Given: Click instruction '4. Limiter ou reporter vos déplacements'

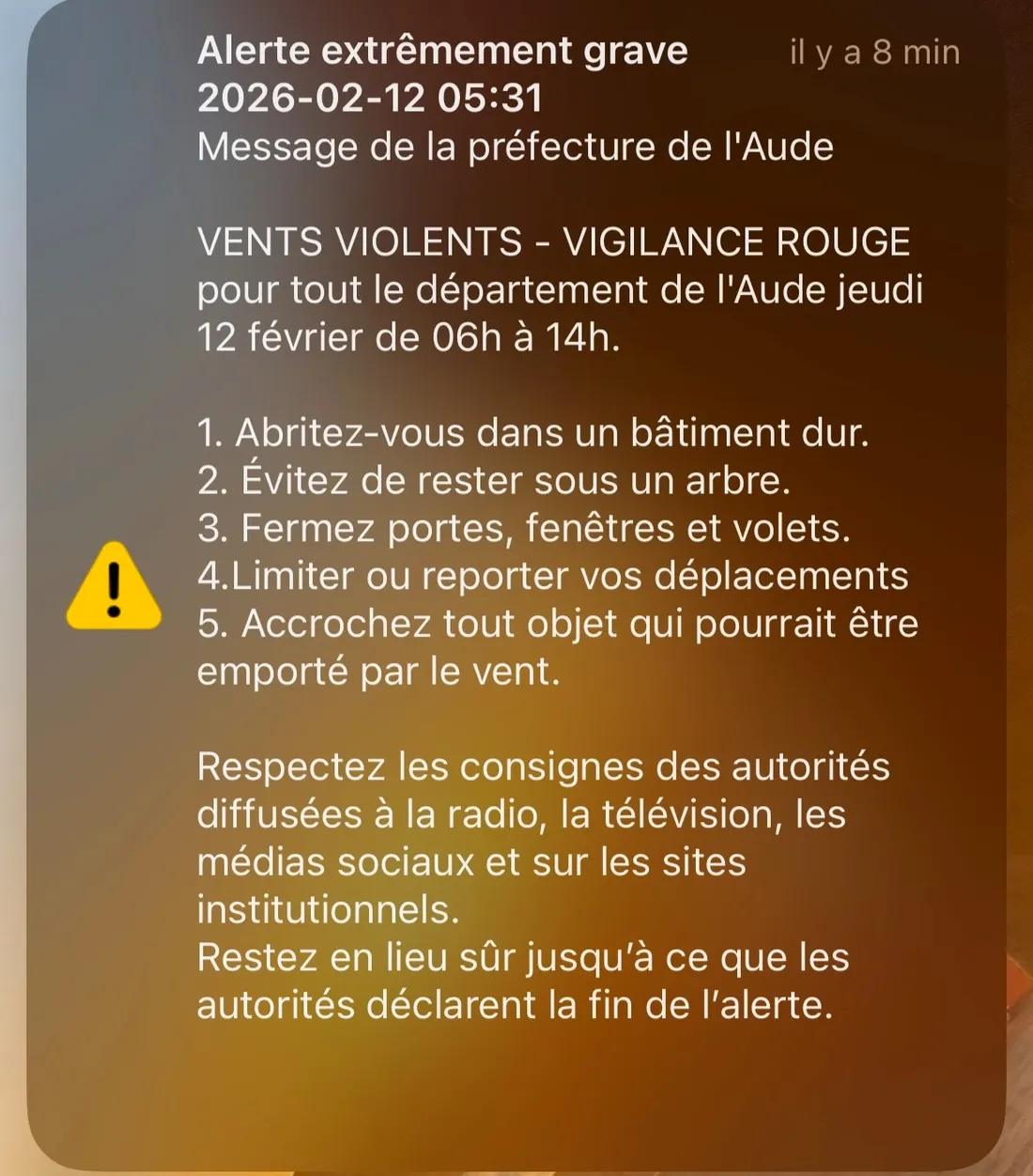Looking at the screenshot, I should [x=551, y=576].
